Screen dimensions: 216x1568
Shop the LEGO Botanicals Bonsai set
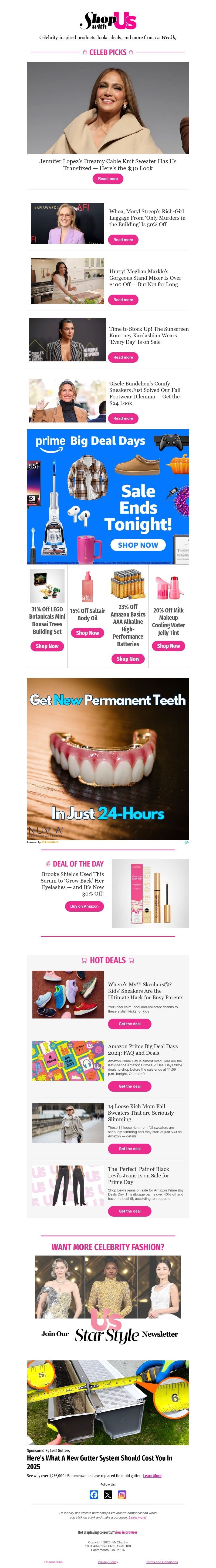(x=47, y=646)
